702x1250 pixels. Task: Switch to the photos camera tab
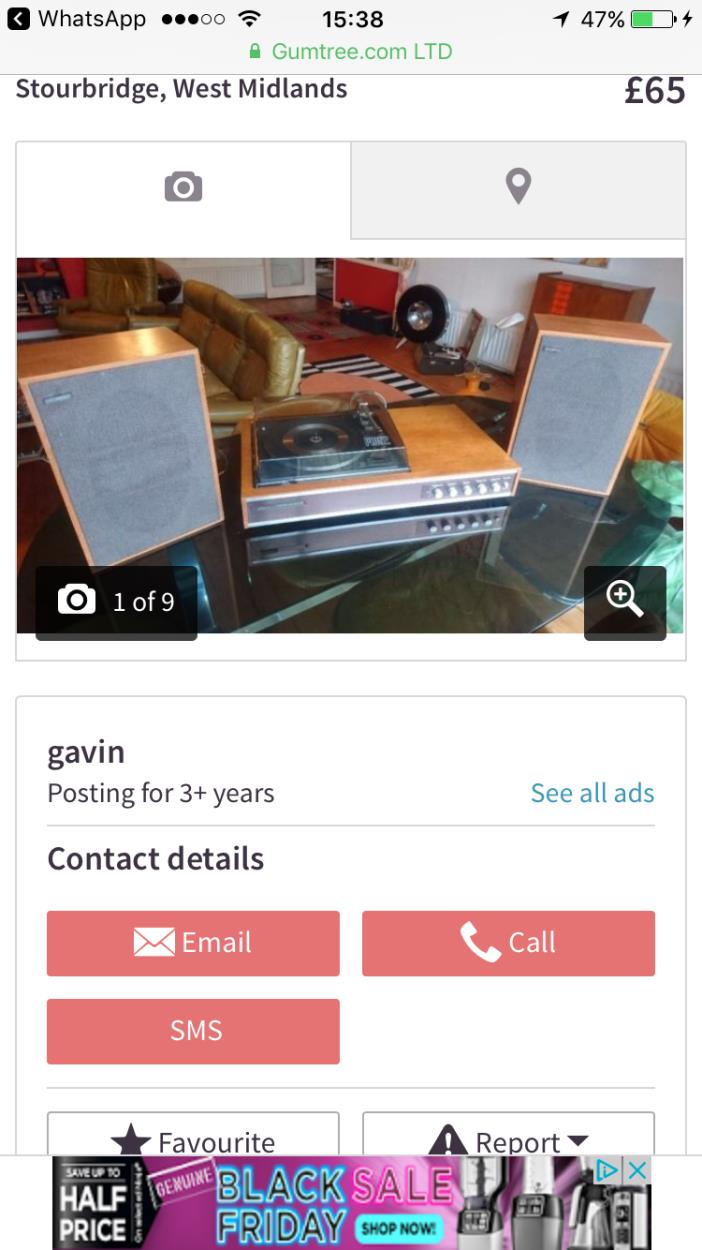pyautogui.click(x=183, y=187)
